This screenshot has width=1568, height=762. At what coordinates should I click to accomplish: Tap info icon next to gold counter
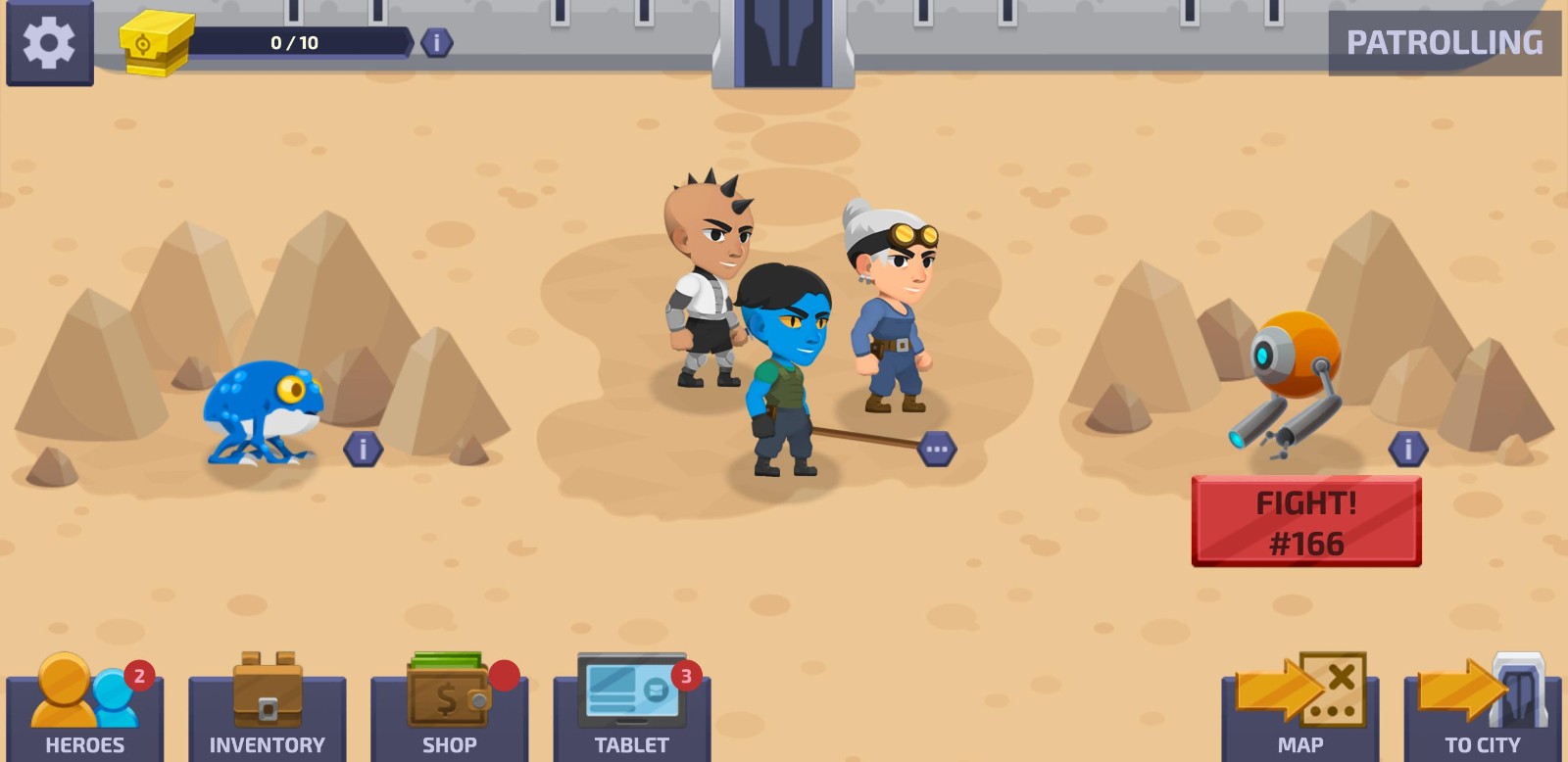[x=436, y=43]
